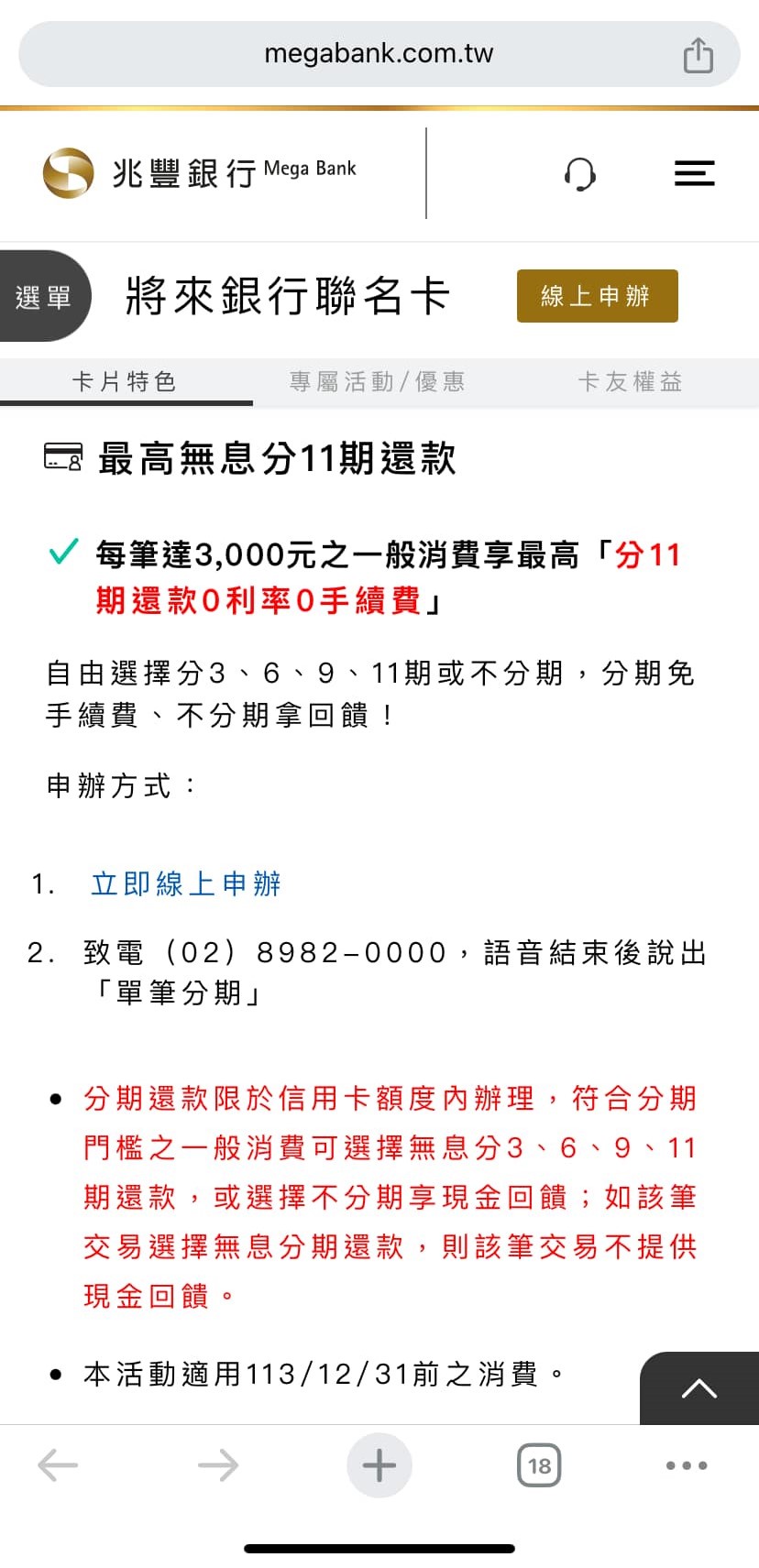Open the 立即線上申辦 link
The image size is (759, 1568).
pos(186,883)
